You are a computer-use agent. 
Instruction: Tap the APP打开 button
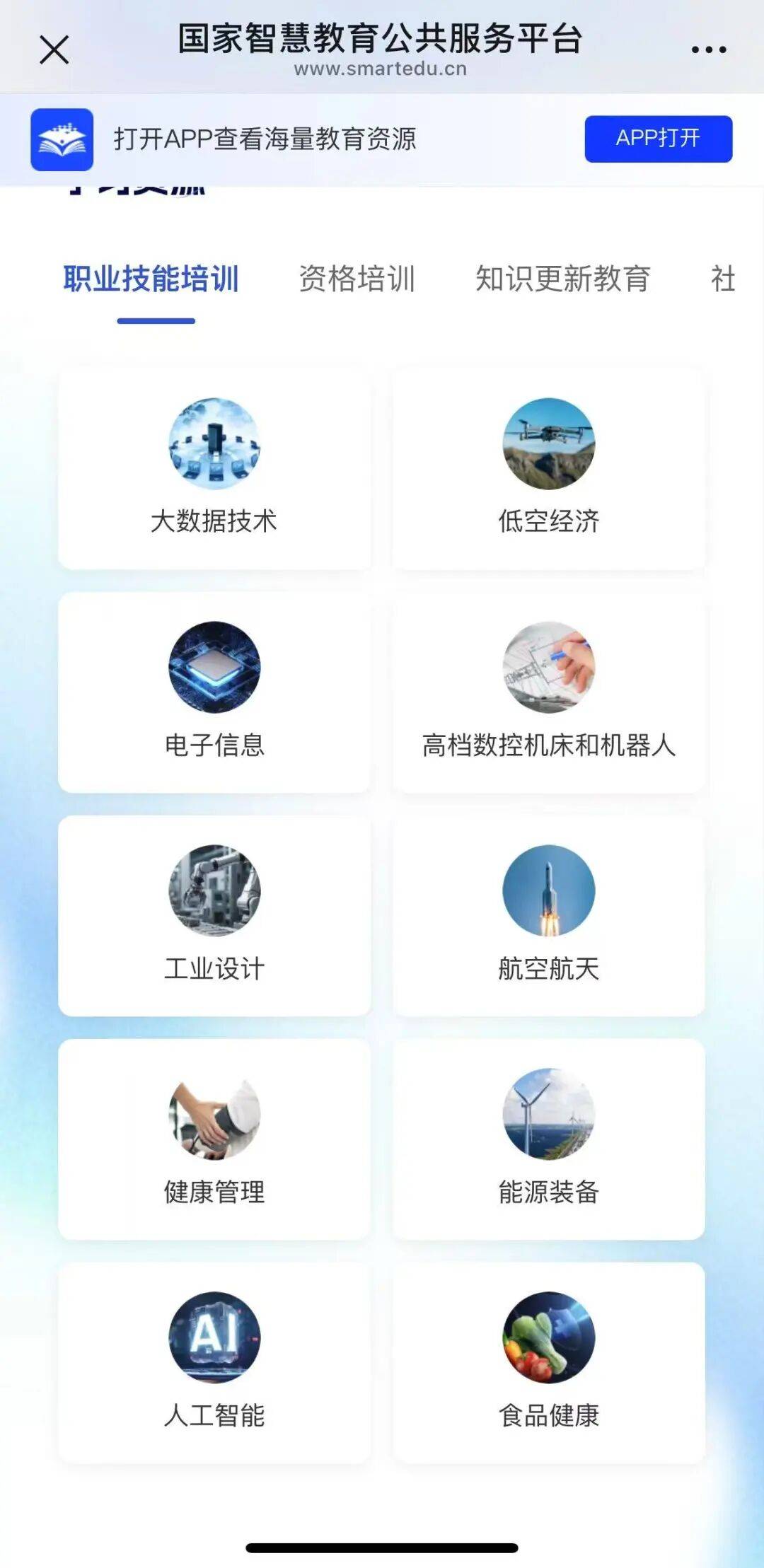[658, 139]
